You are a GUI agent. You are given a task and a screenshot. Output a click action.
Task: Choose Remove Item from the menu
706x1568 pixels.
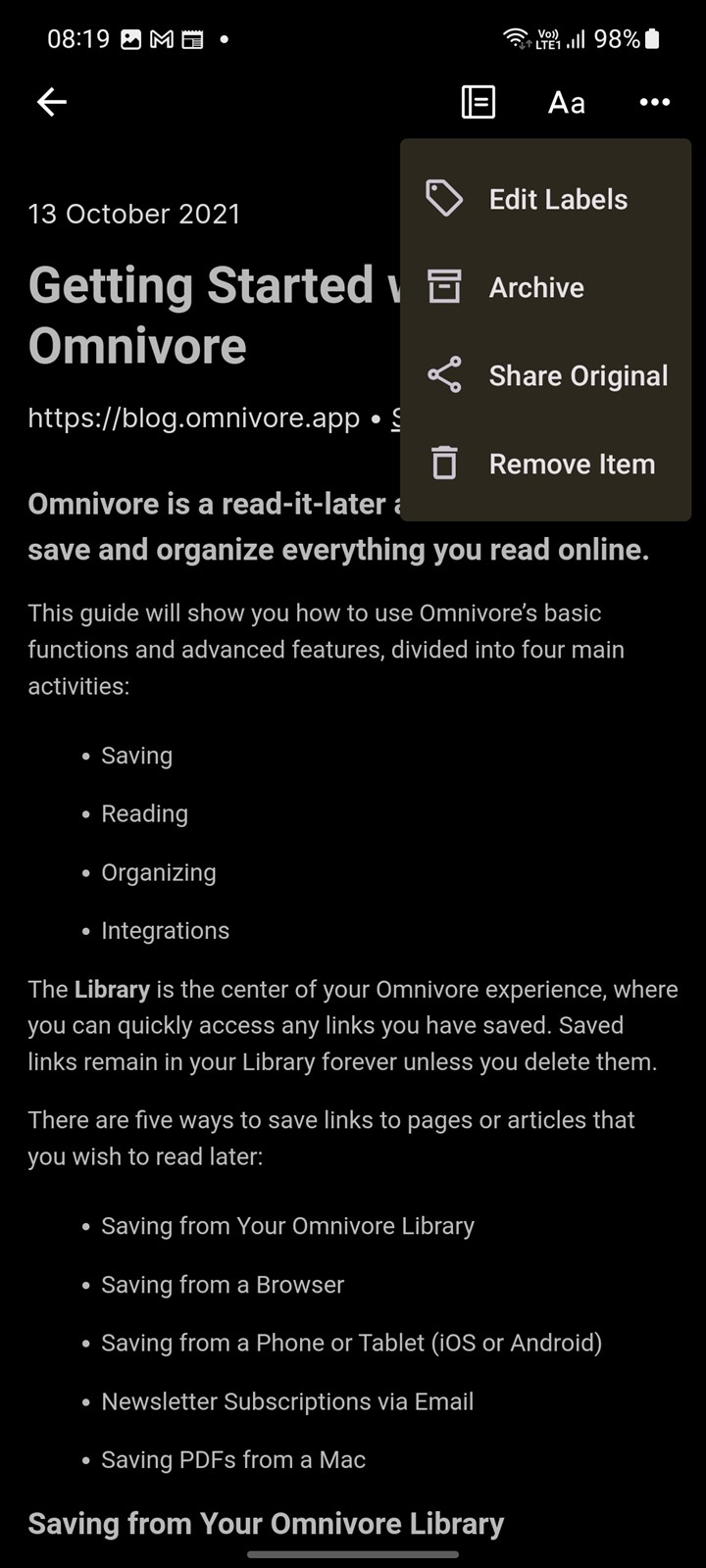point(546,464)
